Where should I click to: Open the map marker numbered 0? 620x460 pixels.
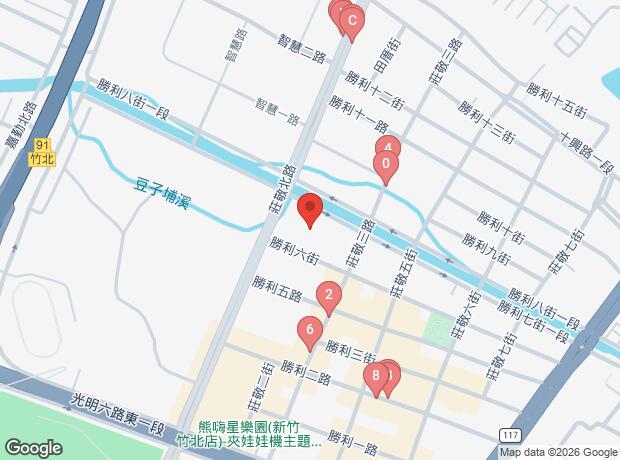pyautogui.click(x=386, y=164)
